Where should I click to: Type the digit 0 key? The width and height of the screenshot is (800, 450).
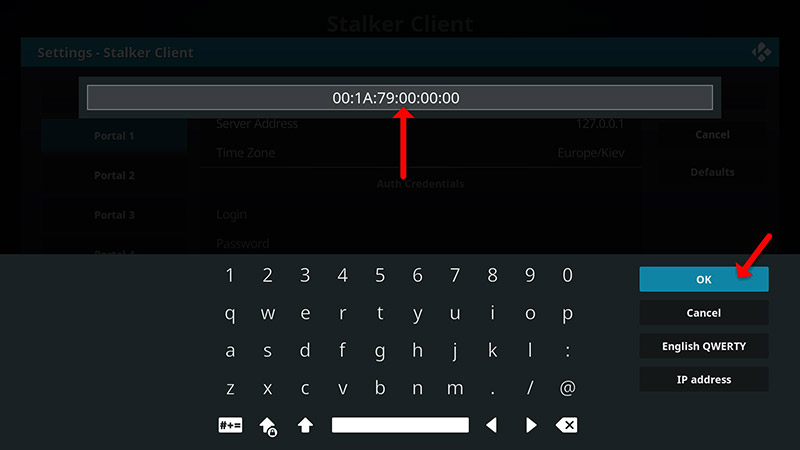tap(567, 275)
